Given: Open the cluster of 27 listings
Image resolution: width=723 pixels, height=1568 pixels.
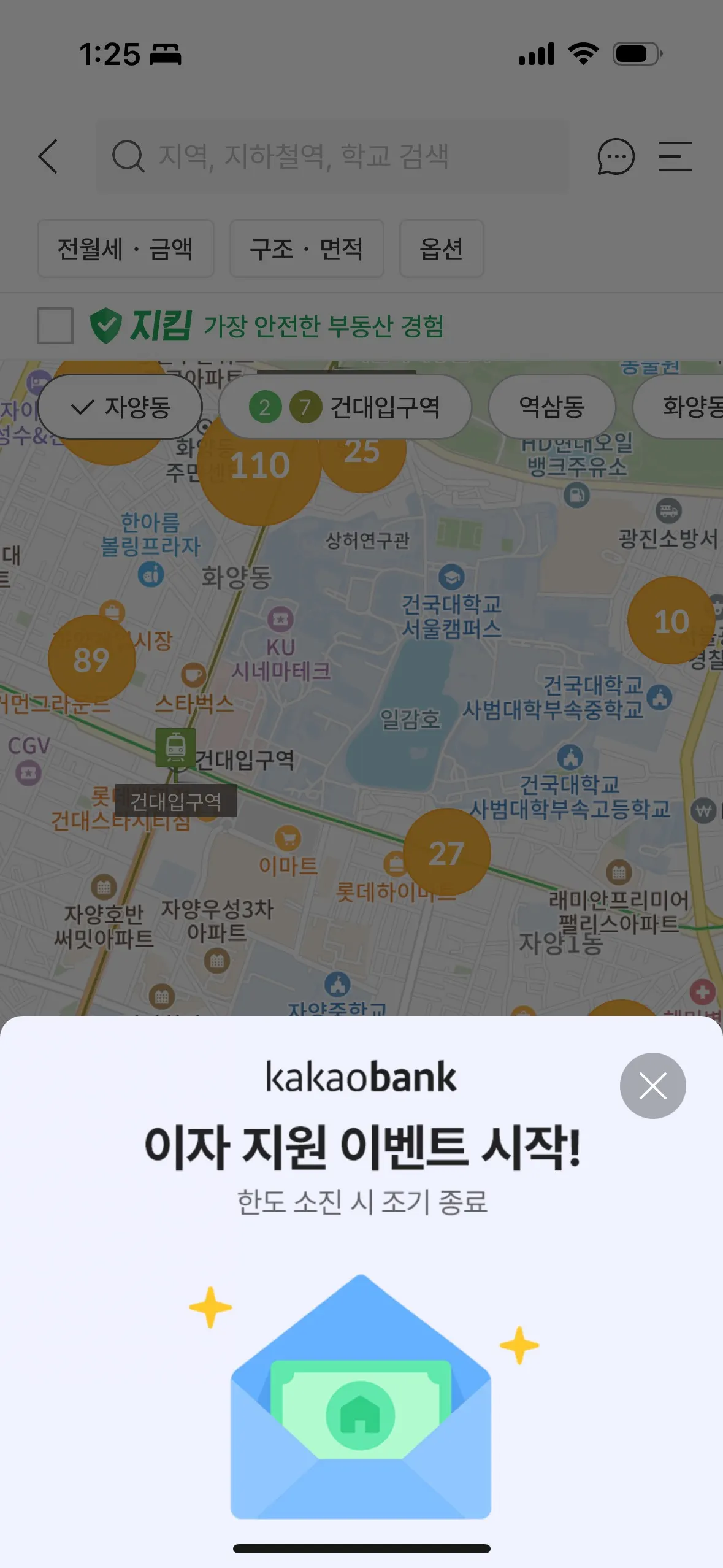Looking at the screenshot, I should coord(446,853).
